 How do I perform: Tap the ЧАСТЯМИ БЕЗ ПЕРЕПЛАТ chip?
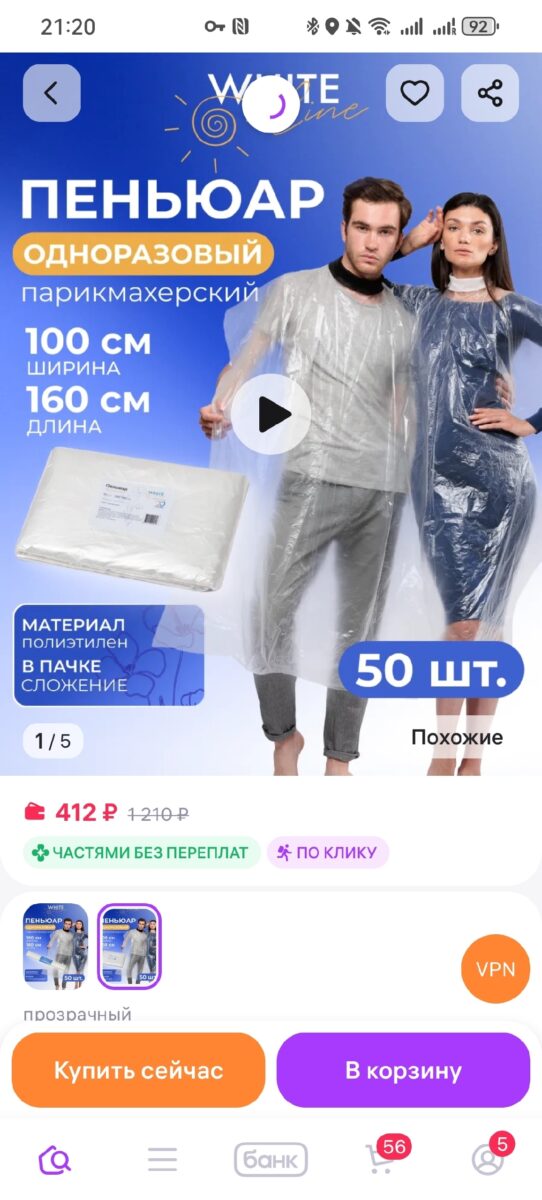[x=142, y=853]
